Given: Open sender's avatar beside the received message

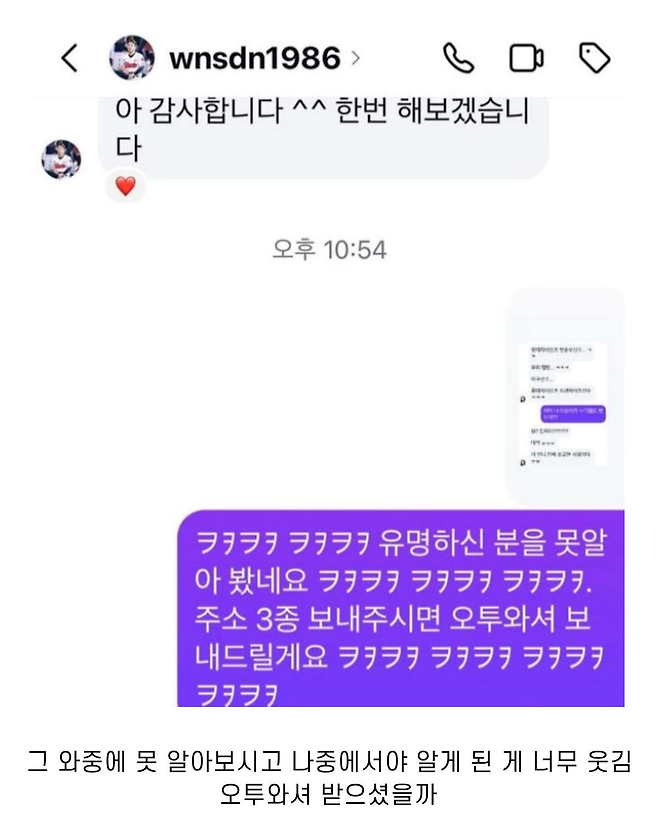Looking at the screenshot, I should [61, 159].
